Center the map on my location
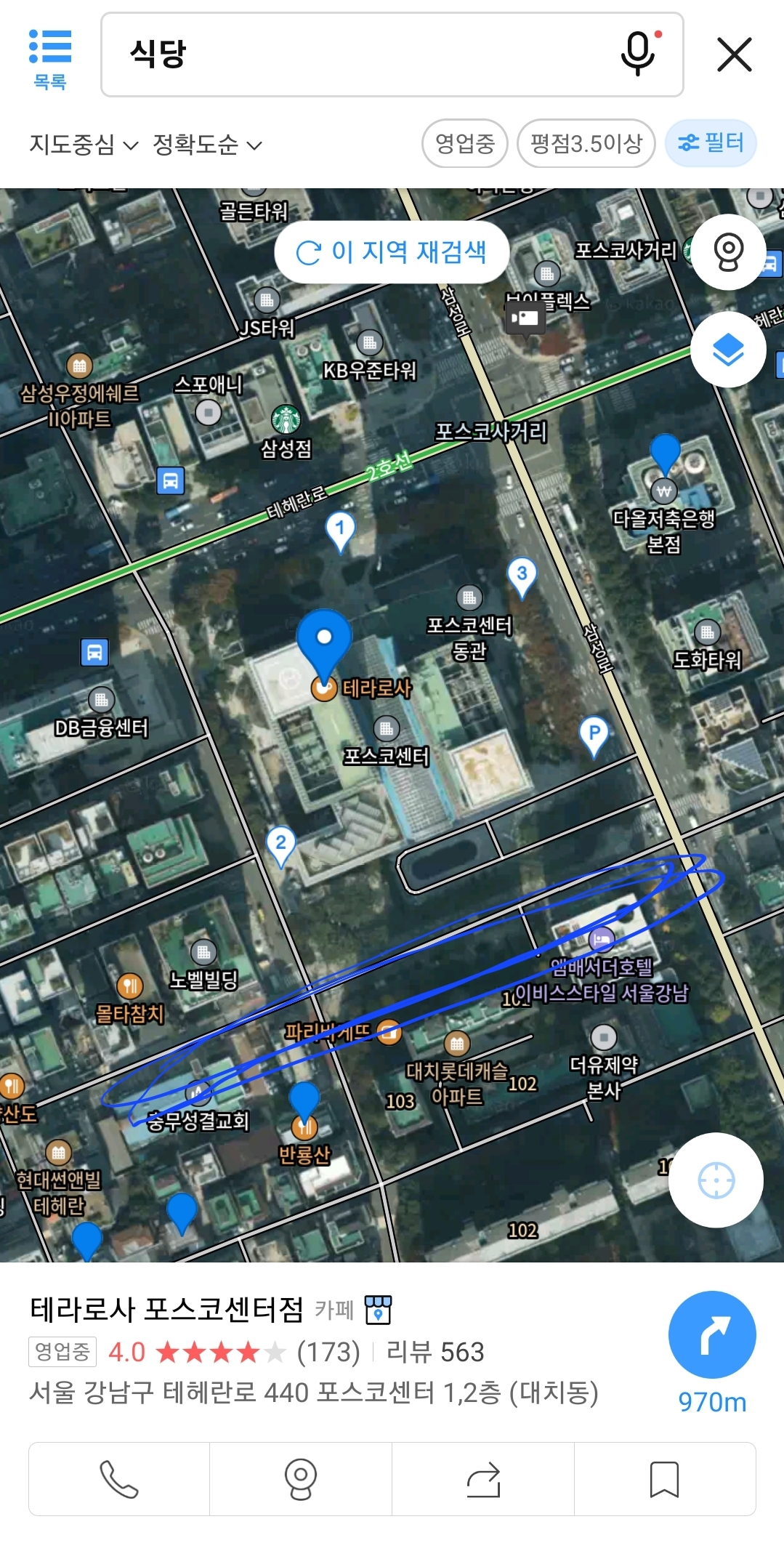Image resolution: width=784 pixels, height=1543 pixels. [x=716, y=1180]
